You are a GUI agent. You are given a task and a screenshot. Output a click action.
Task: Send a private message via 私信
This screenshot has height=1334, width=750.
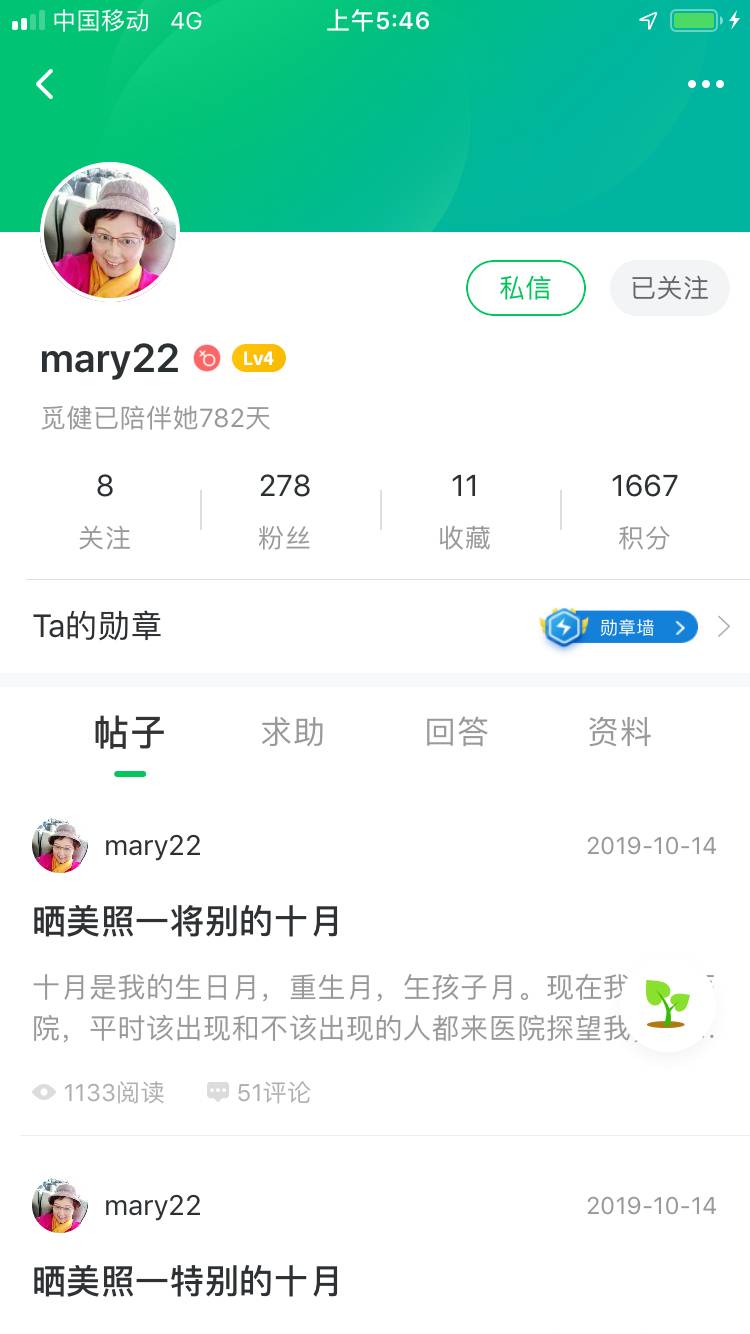point(525,288)
